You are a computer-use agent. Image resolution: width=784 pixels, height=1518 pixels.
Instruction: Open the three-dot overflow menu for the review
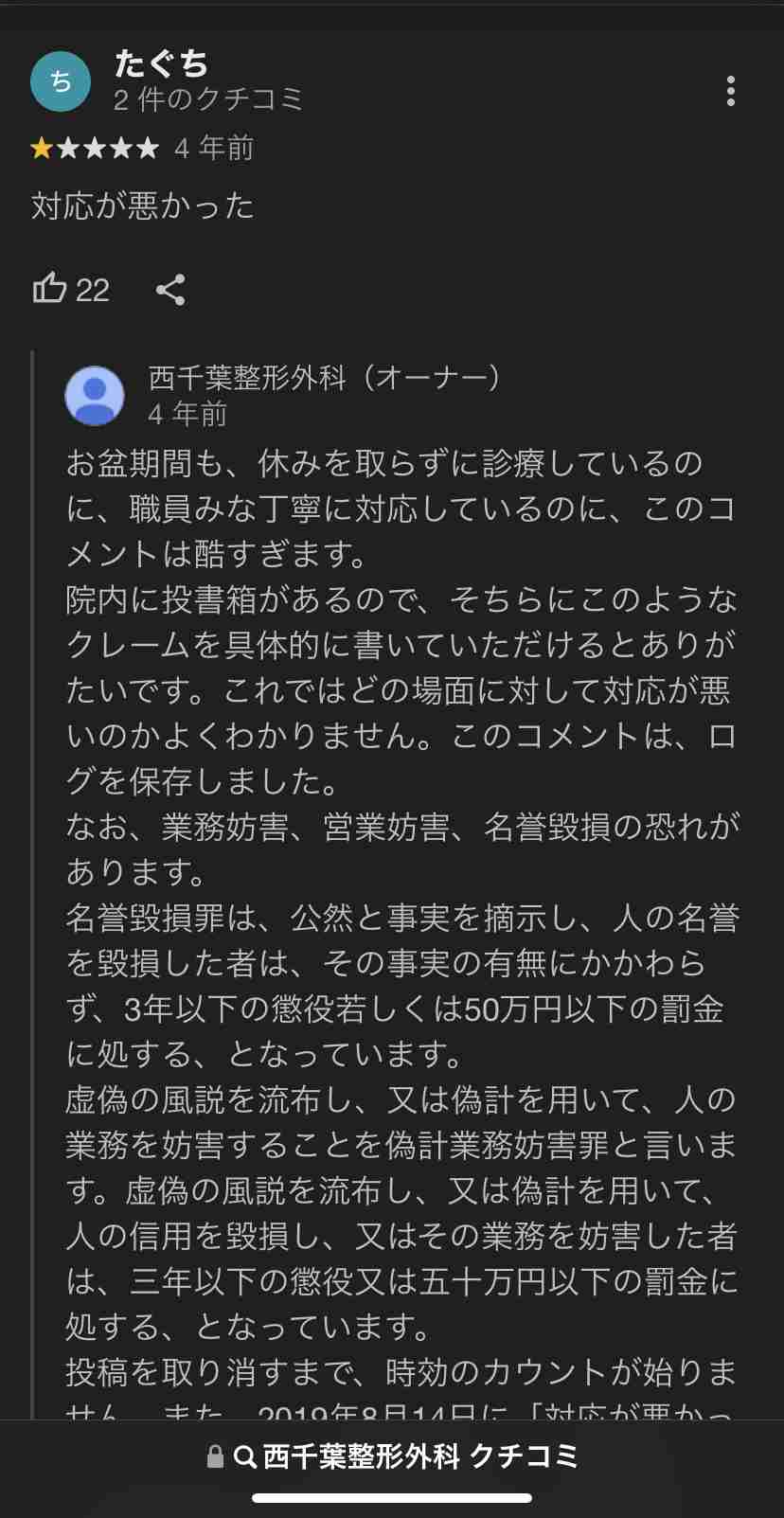tap(730, 91)
